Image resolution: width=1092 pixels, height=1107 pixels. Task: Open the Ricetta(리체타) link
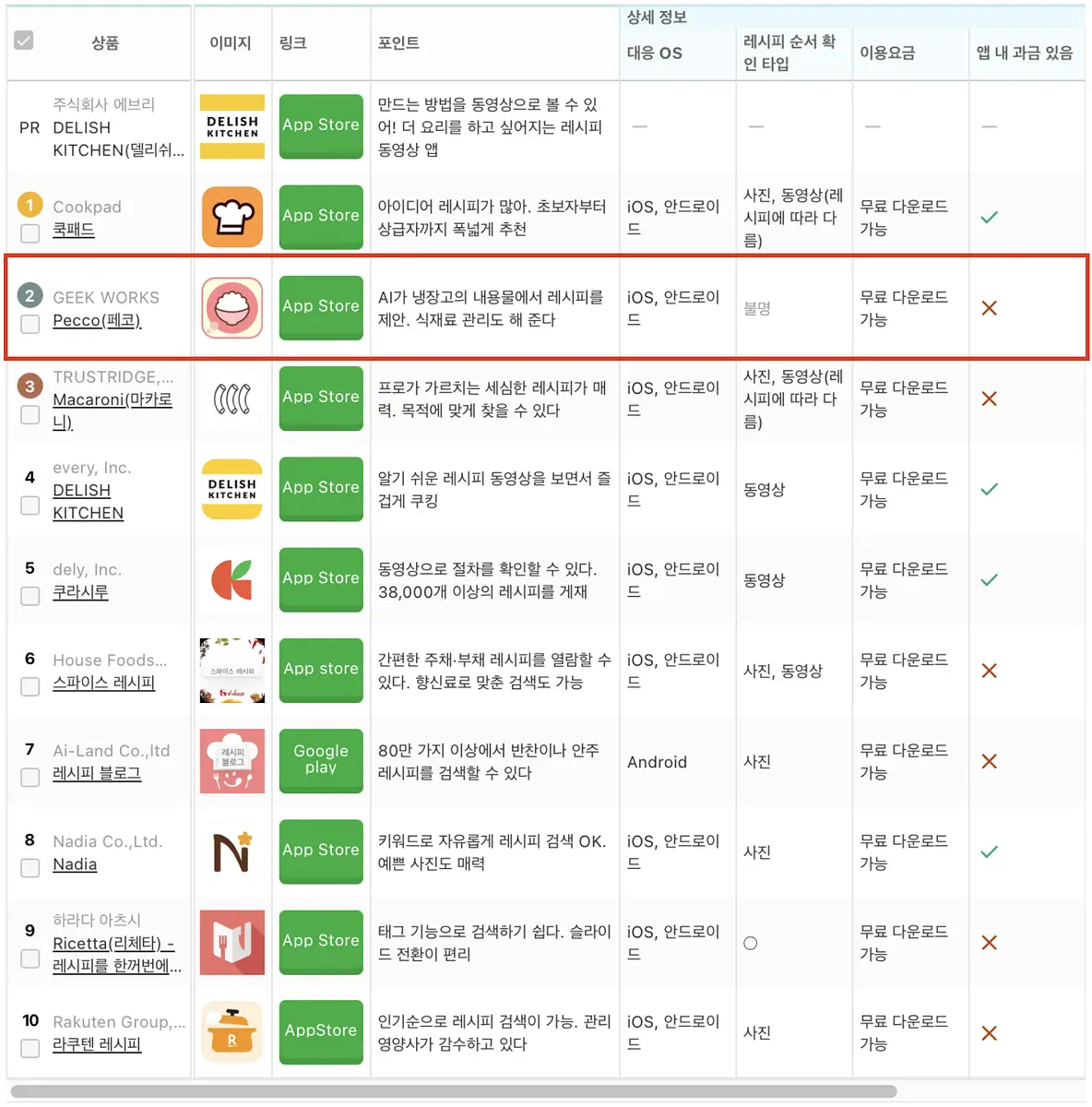click(117, 955)
